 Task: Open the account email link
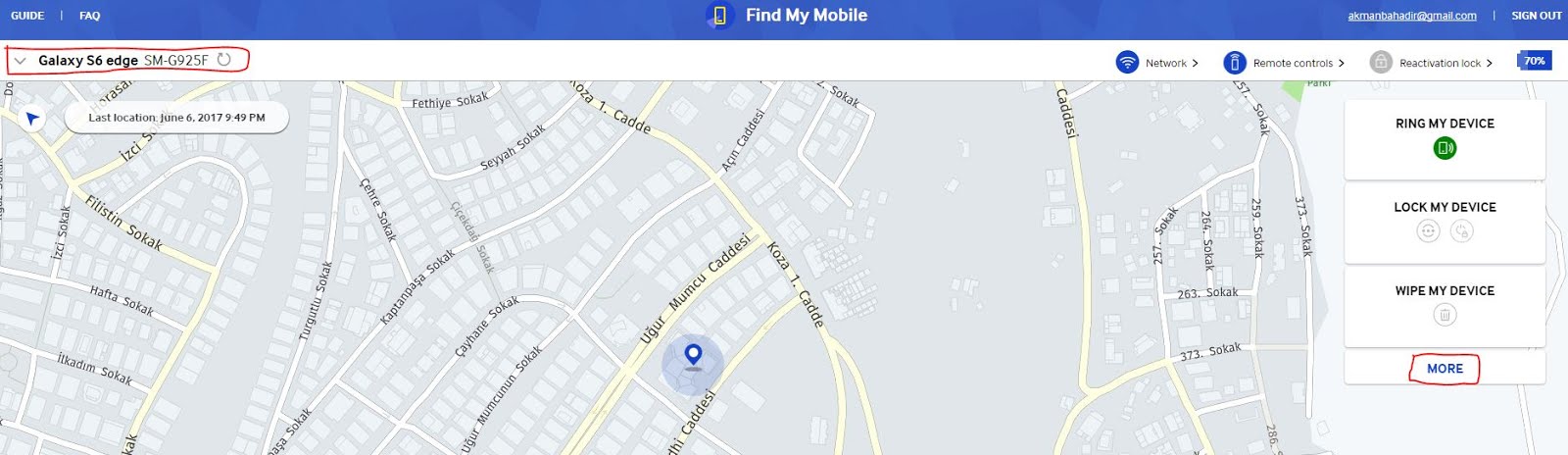(x=1411, y=16)
